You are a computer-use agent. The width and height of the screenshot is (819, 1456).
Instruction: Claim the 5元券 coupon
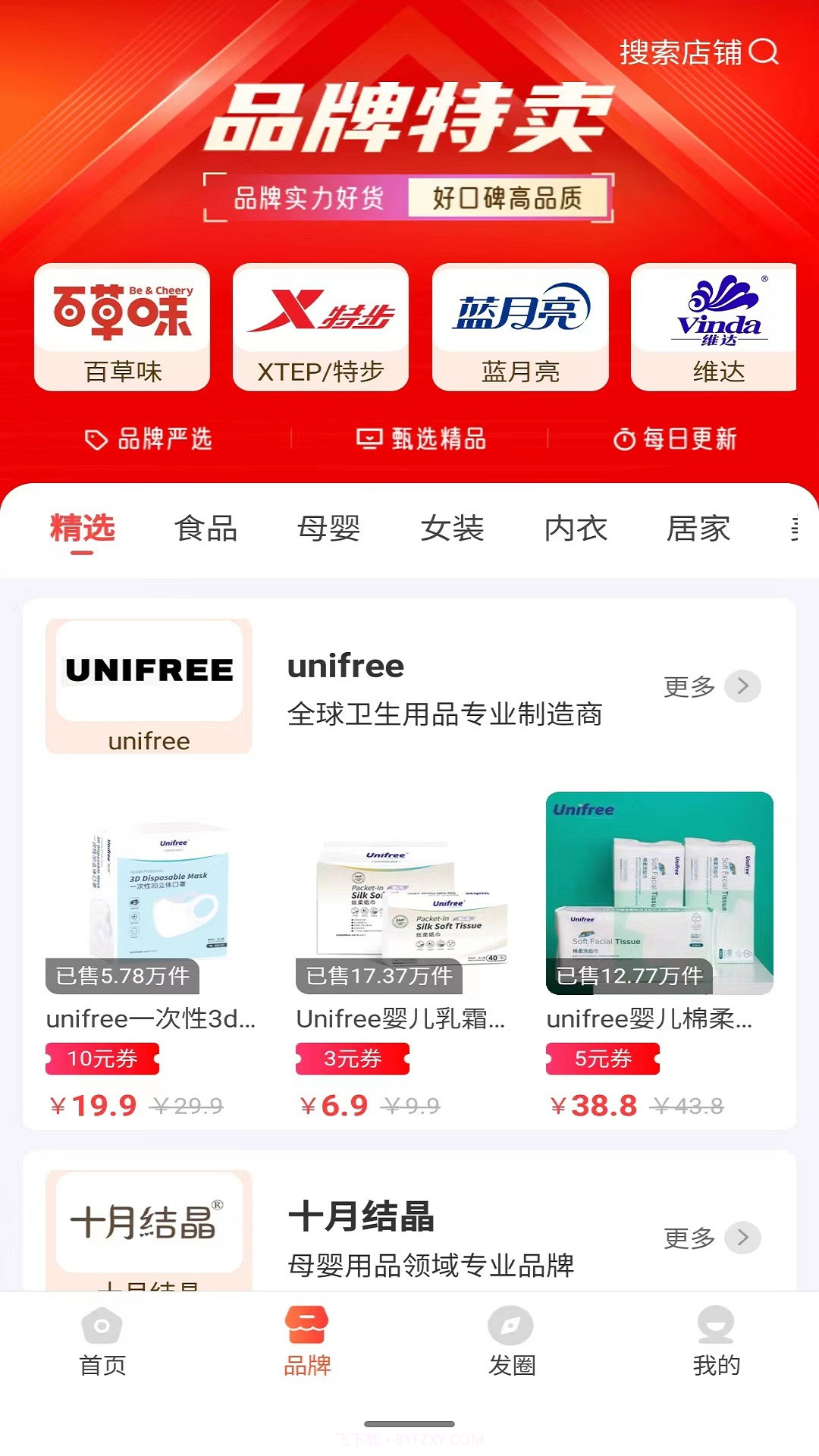tap(602, 1059)
